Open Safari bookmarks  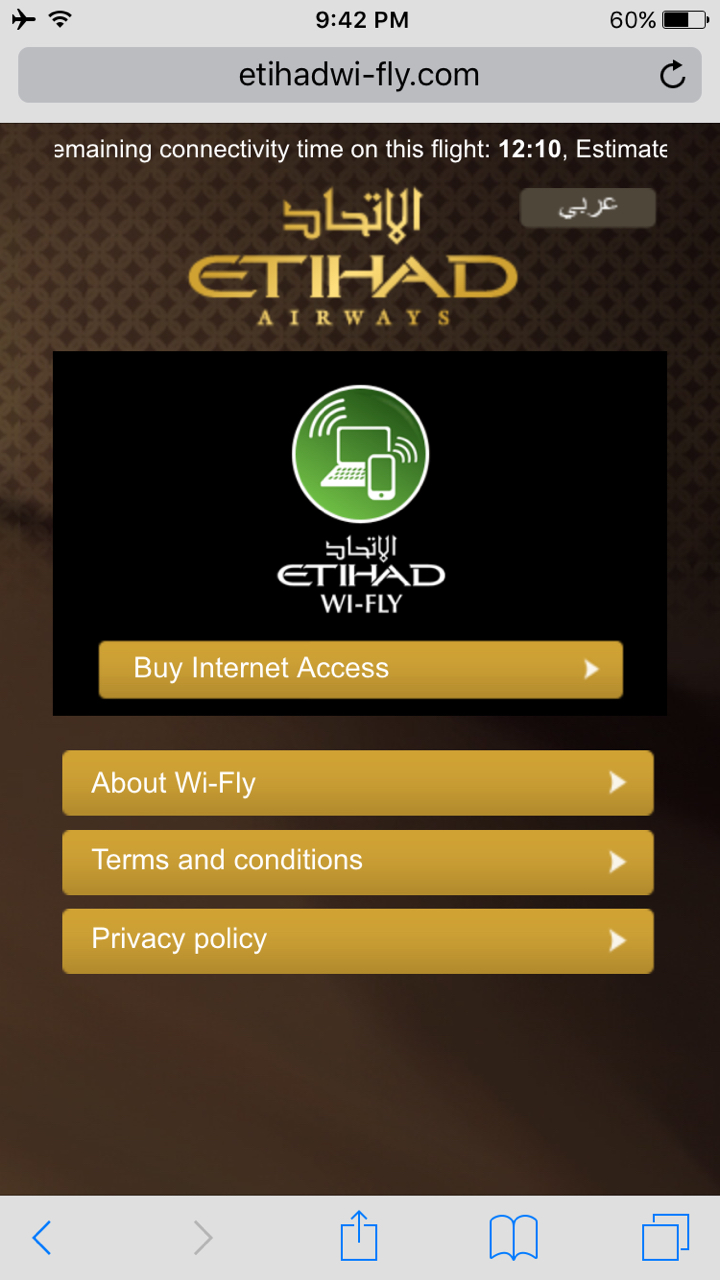[513, 1238]
